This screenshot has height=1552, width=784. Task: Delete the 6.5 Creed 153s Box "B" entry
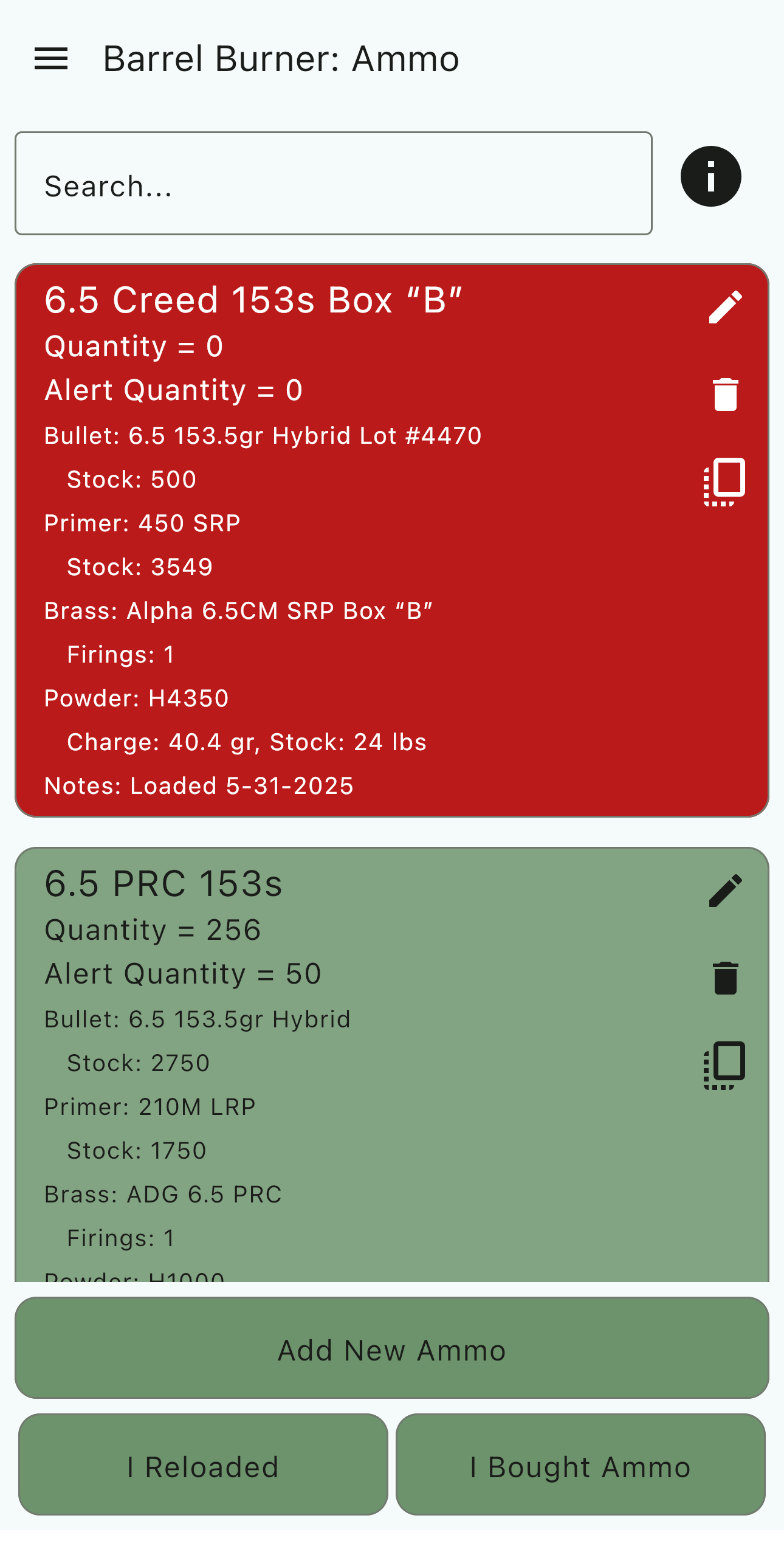(726, 395)
